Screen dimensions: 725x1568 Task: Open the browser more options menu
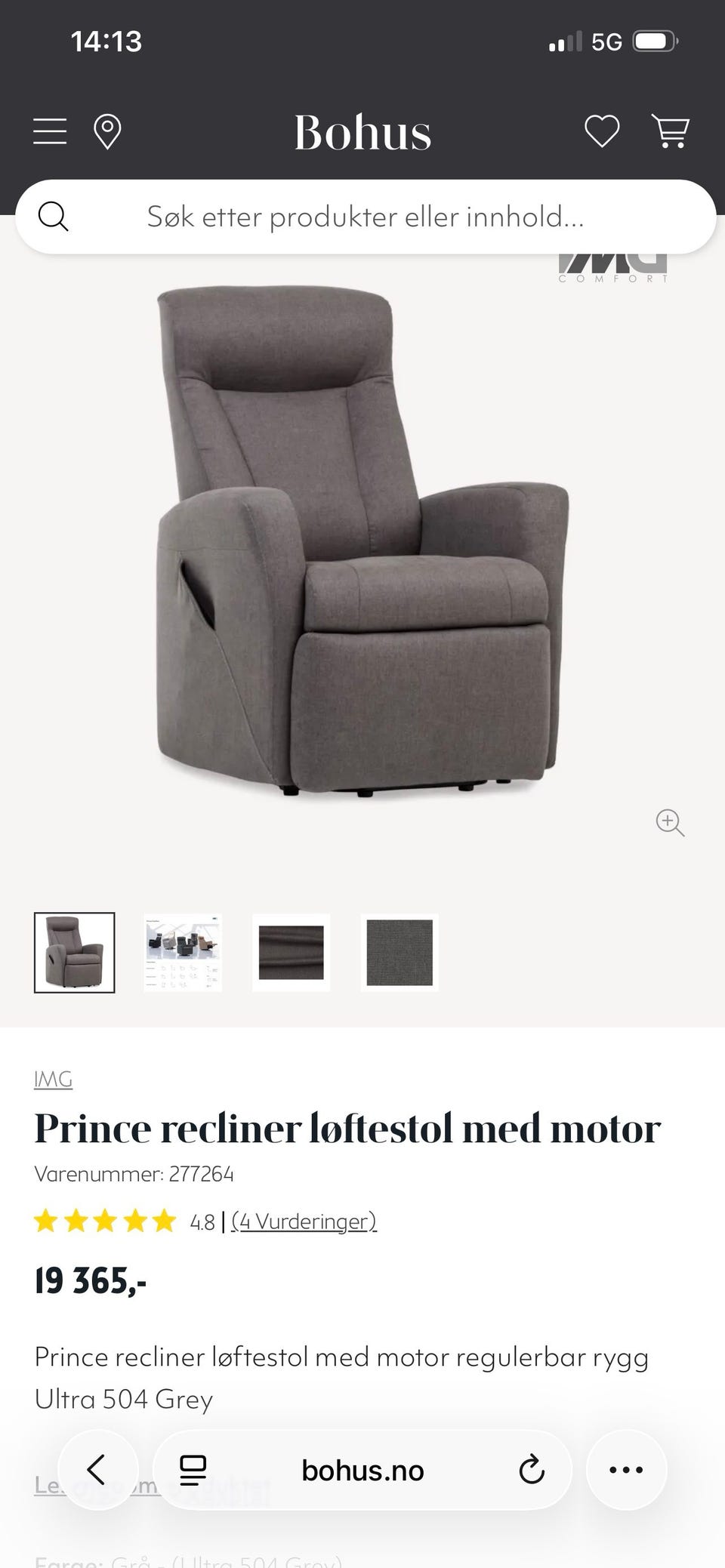[x=626, y=1469]
